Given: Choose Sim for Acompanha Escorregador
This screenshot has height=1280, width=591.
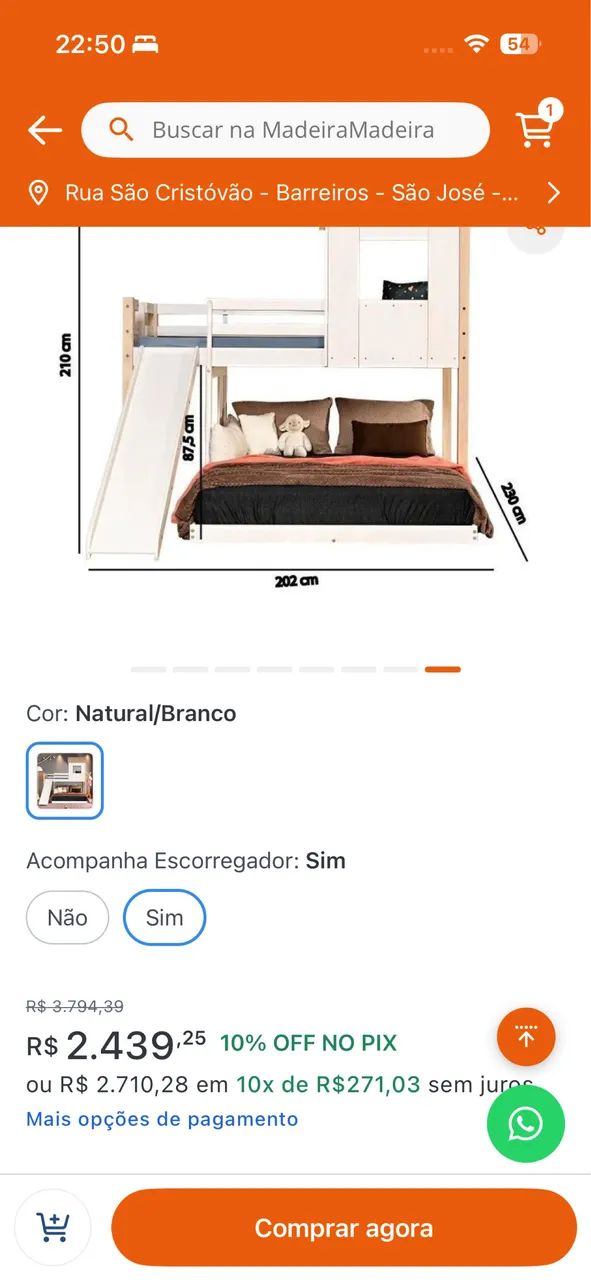Looking at the screenshot, I should (165, 917).
